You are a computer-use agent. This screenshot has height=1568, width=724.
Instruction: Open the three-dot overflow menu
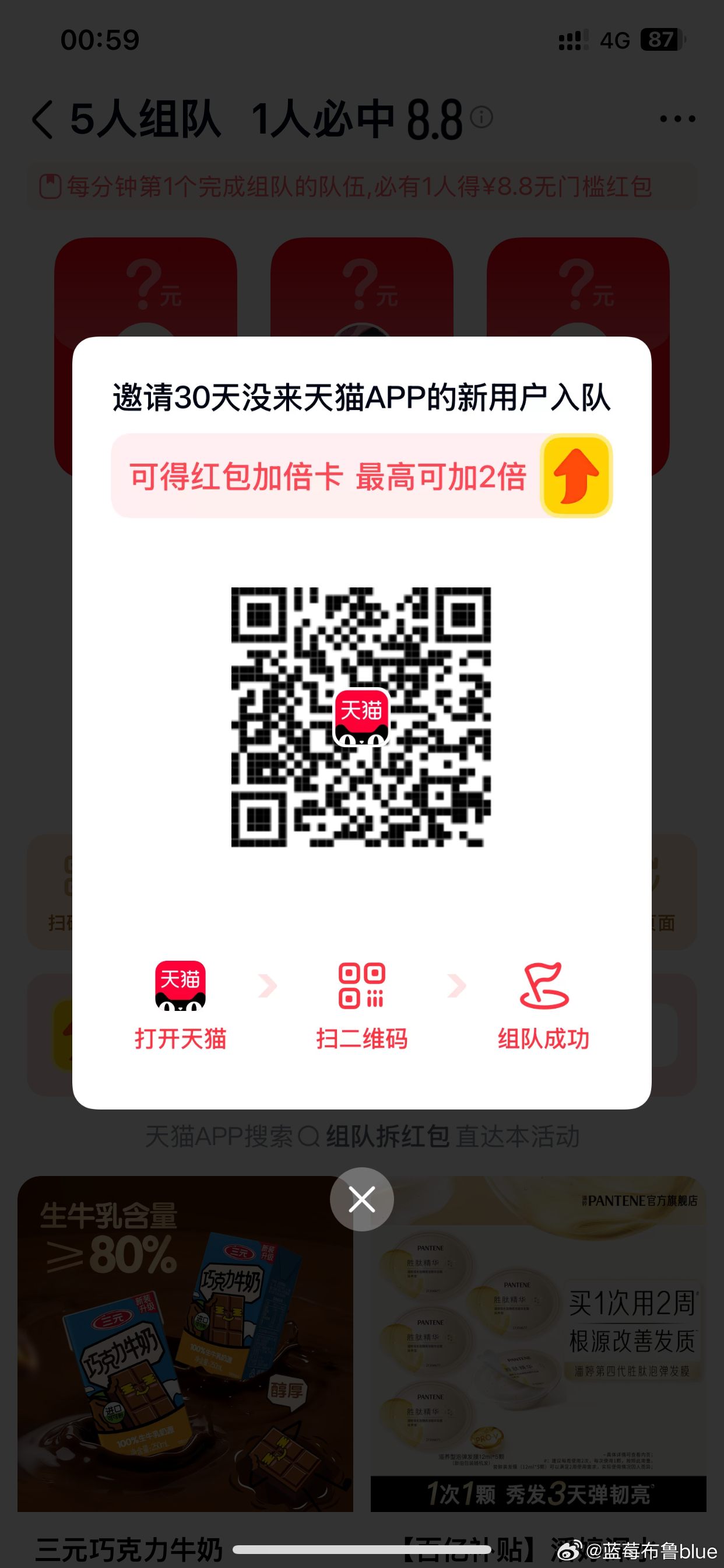(x=677, y=118)
